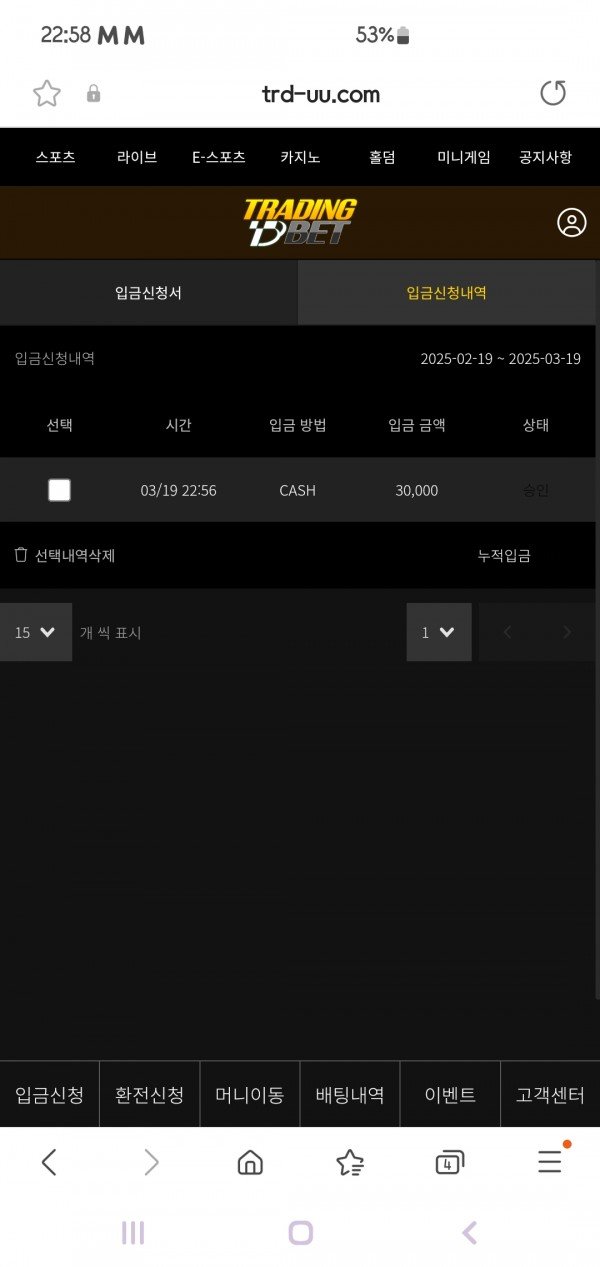Select the 입금신청내역 tab
The height and width of the screenshot is (1267, 600).
tap(447, 293)
